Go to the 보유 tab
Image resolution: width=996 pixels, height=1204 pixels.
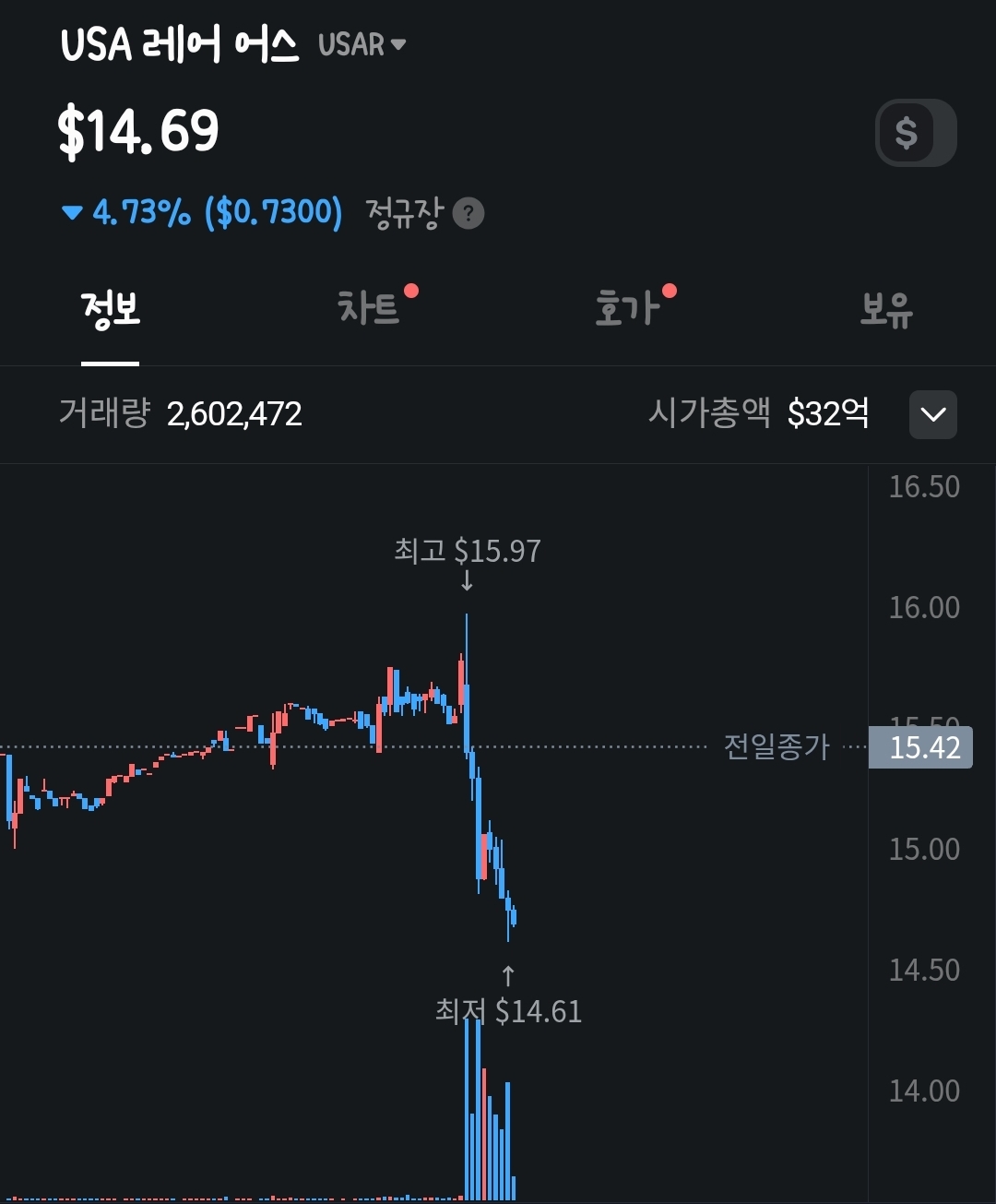coord(885,309)
